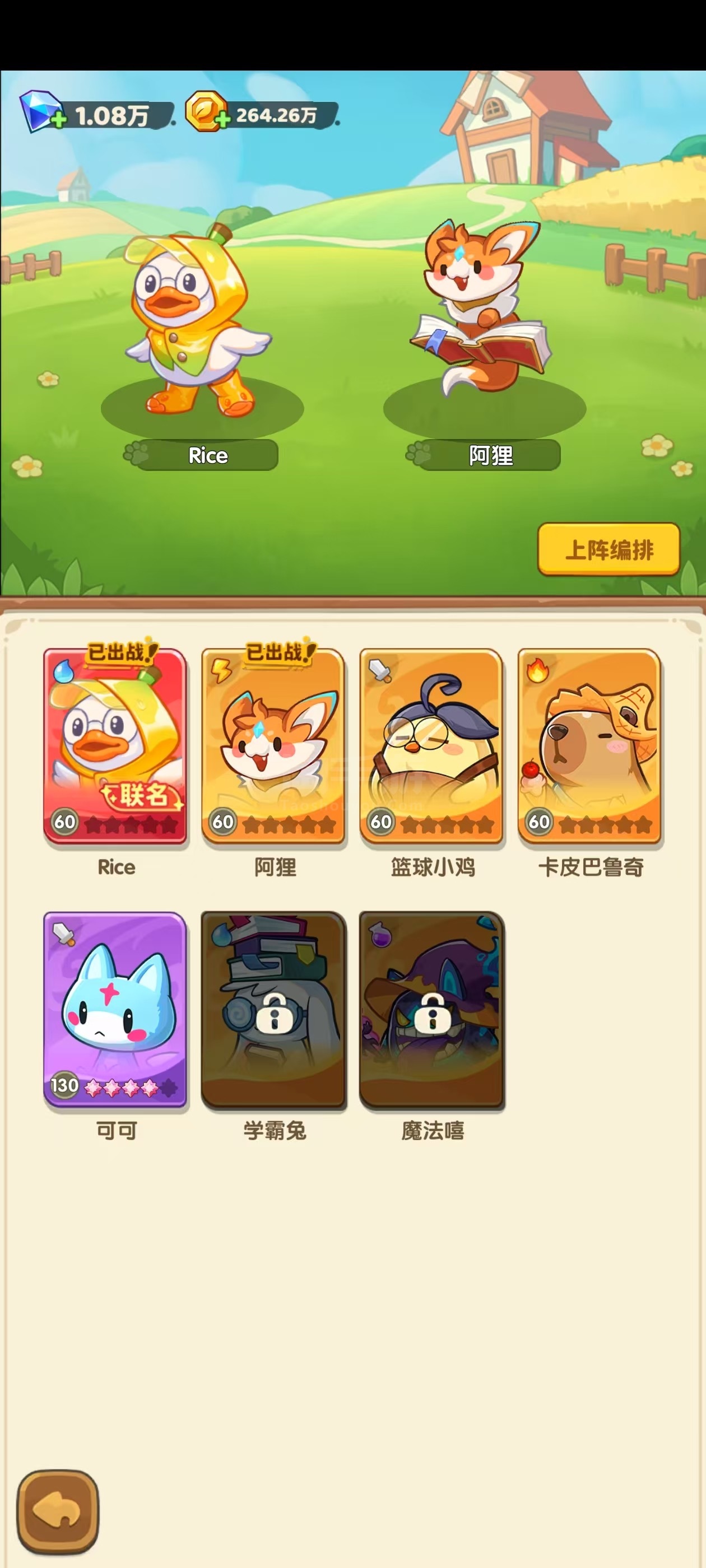706x1568 pixels.
Task: Go back with the arrow button
Action: coord(58,1511)
